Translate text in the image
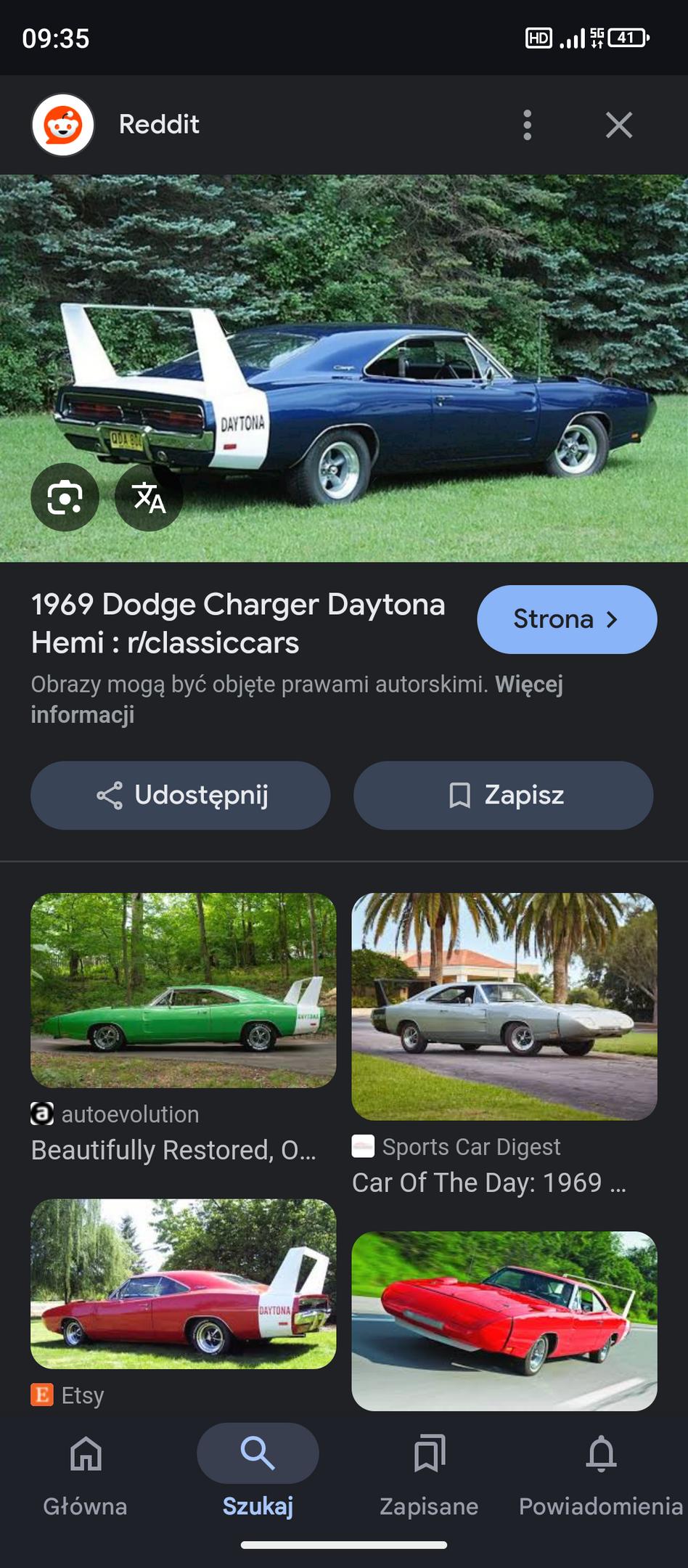688x1568 pixels. [x=149, y=497]
